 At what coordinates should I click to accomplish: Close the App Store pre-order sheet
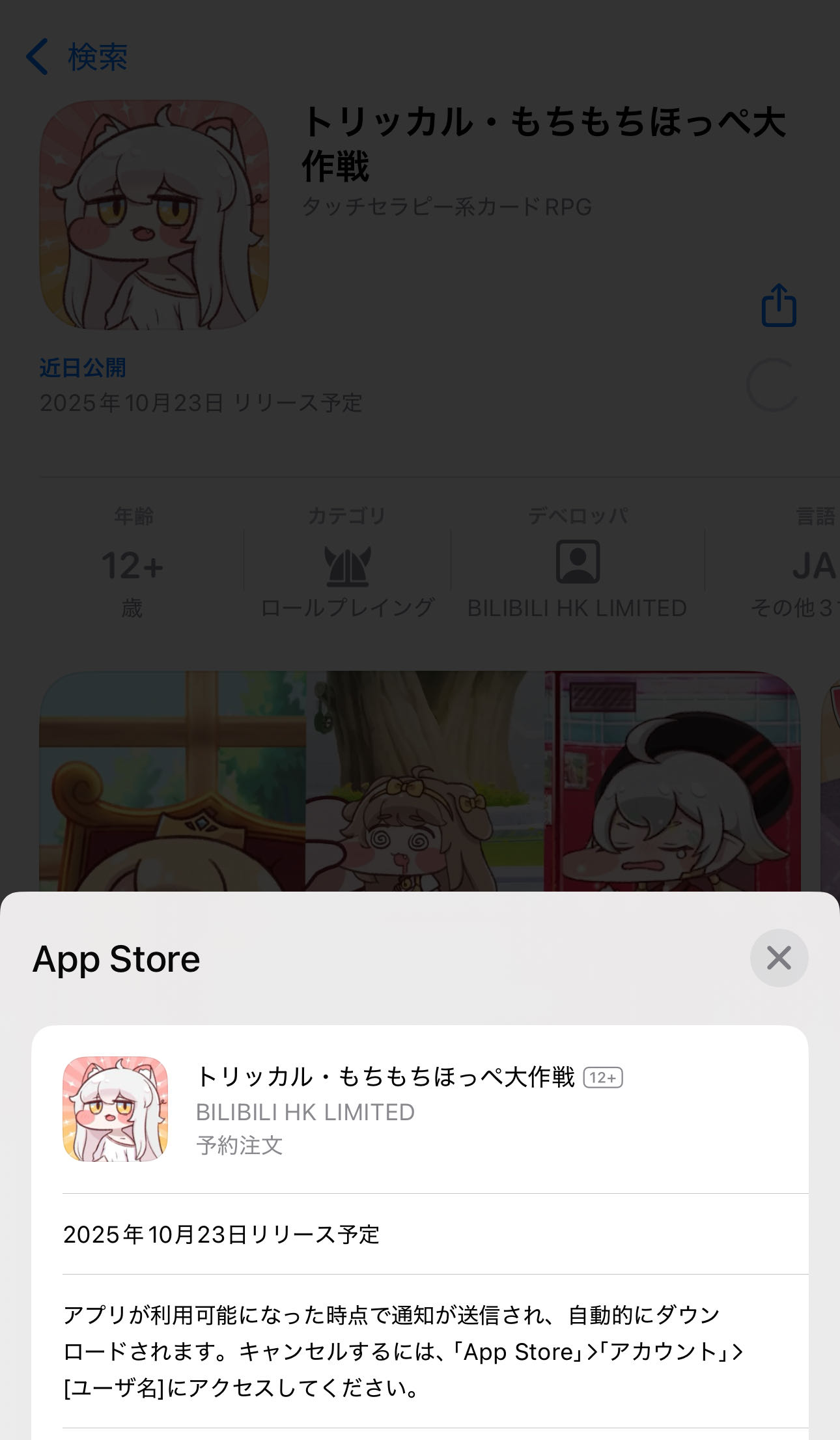point(779,957)
